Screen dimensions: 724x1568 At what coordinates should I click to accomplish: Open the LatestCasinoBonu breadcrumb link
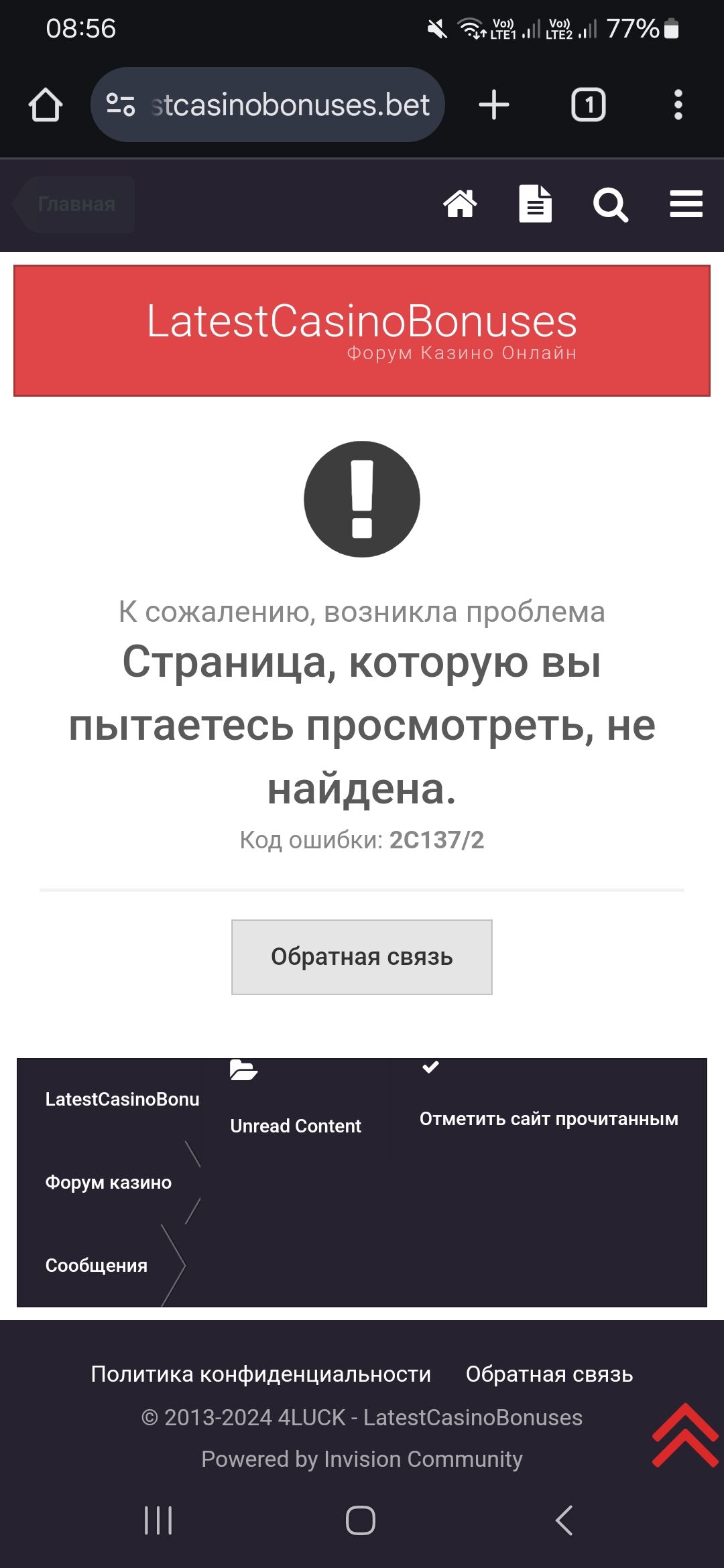pyautogui.click(x=122, y=1100)
